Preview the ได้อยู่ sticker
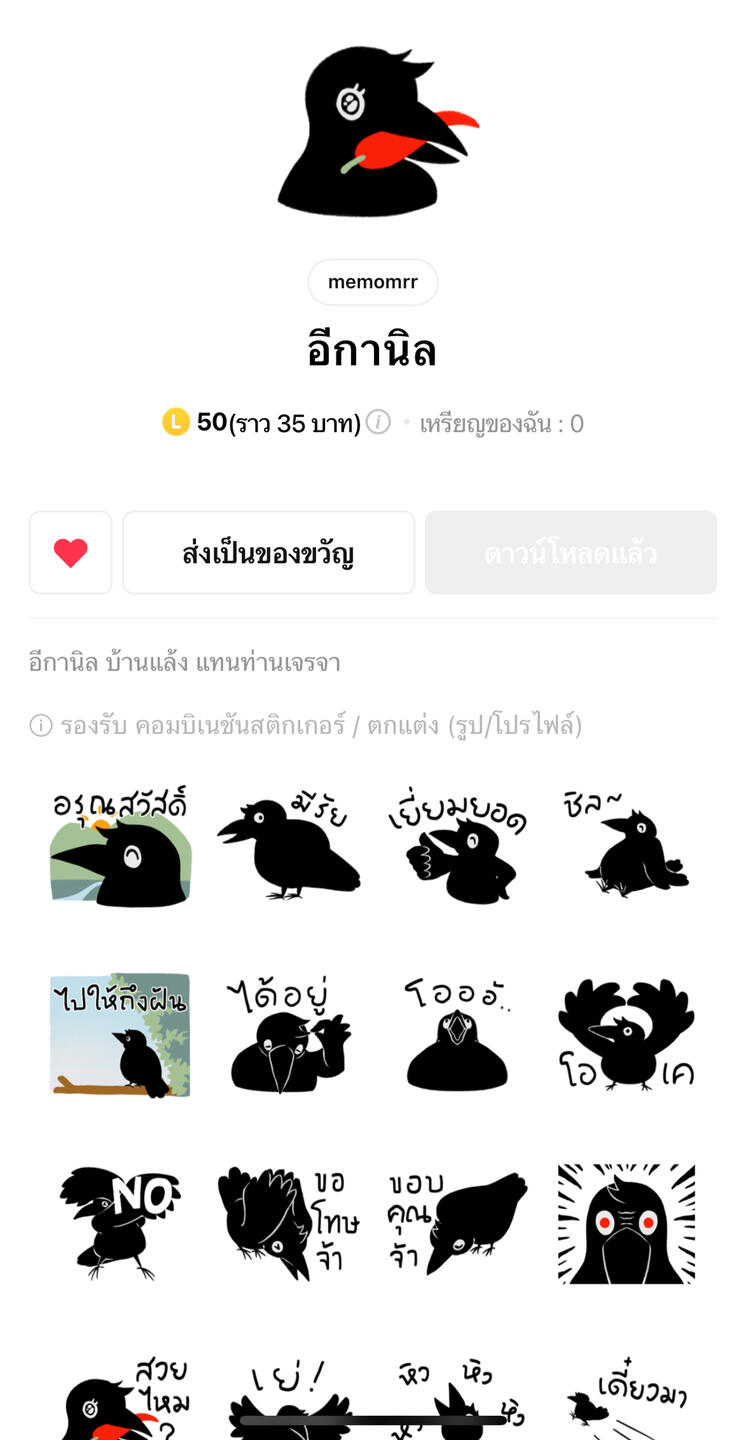 tap(289, 1035)
